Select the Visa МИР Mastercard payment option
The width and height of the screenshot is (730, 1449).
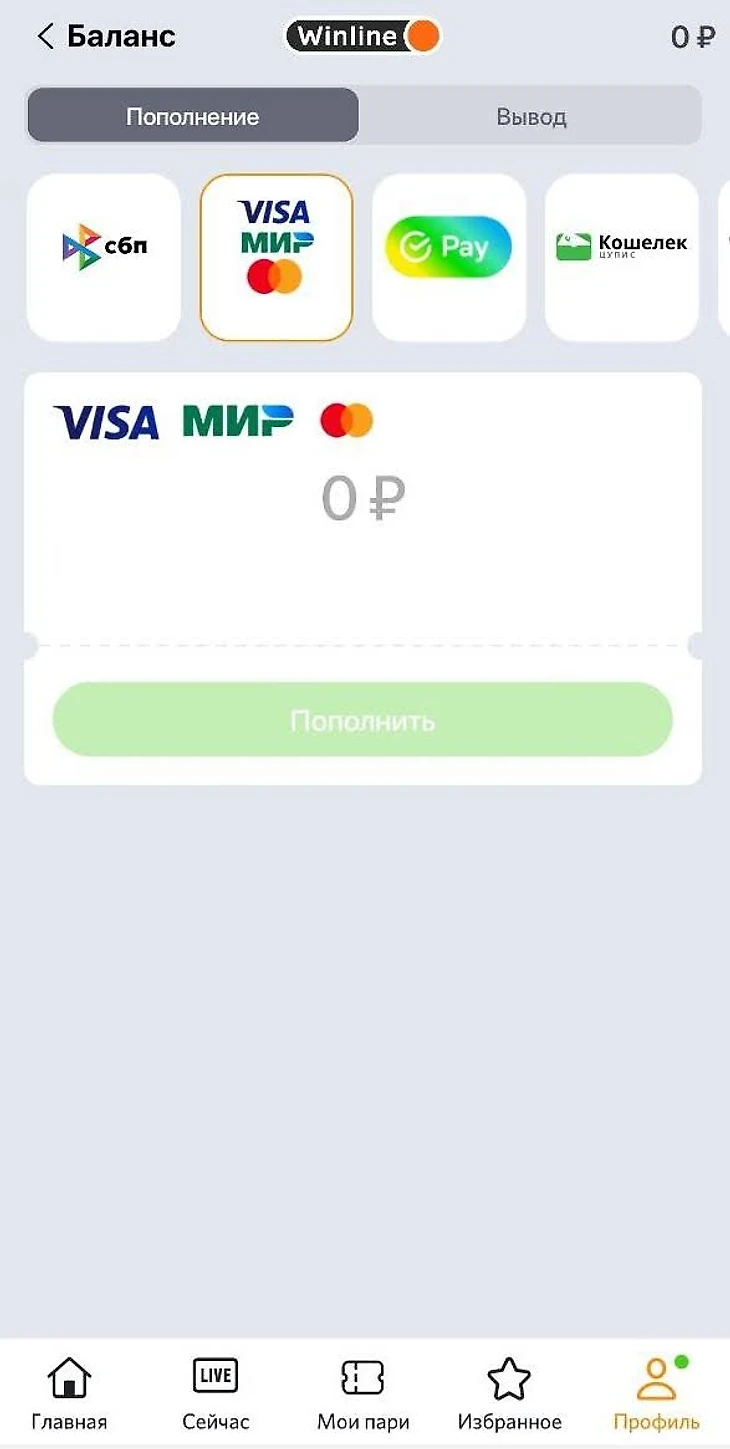[x=276, y=257]
